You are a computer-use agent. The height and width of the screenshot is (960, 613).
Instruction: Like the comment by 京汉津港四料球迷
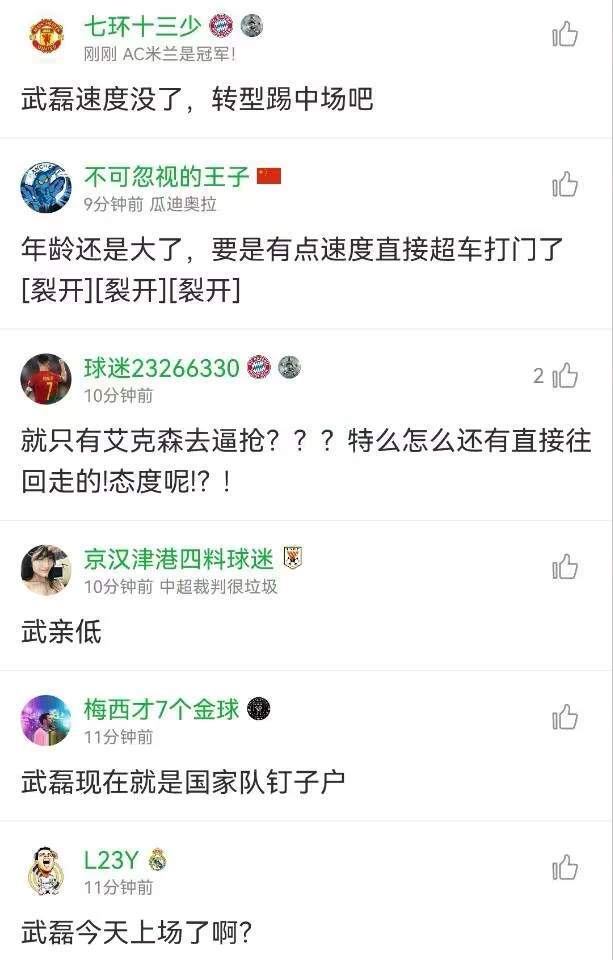[x=565, y=567]
